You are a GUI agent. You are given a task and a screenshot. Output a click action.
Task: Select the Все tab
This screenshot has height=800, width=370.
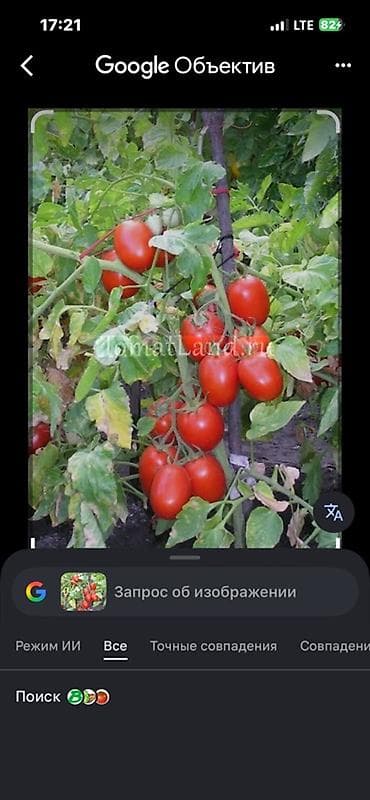115,646
